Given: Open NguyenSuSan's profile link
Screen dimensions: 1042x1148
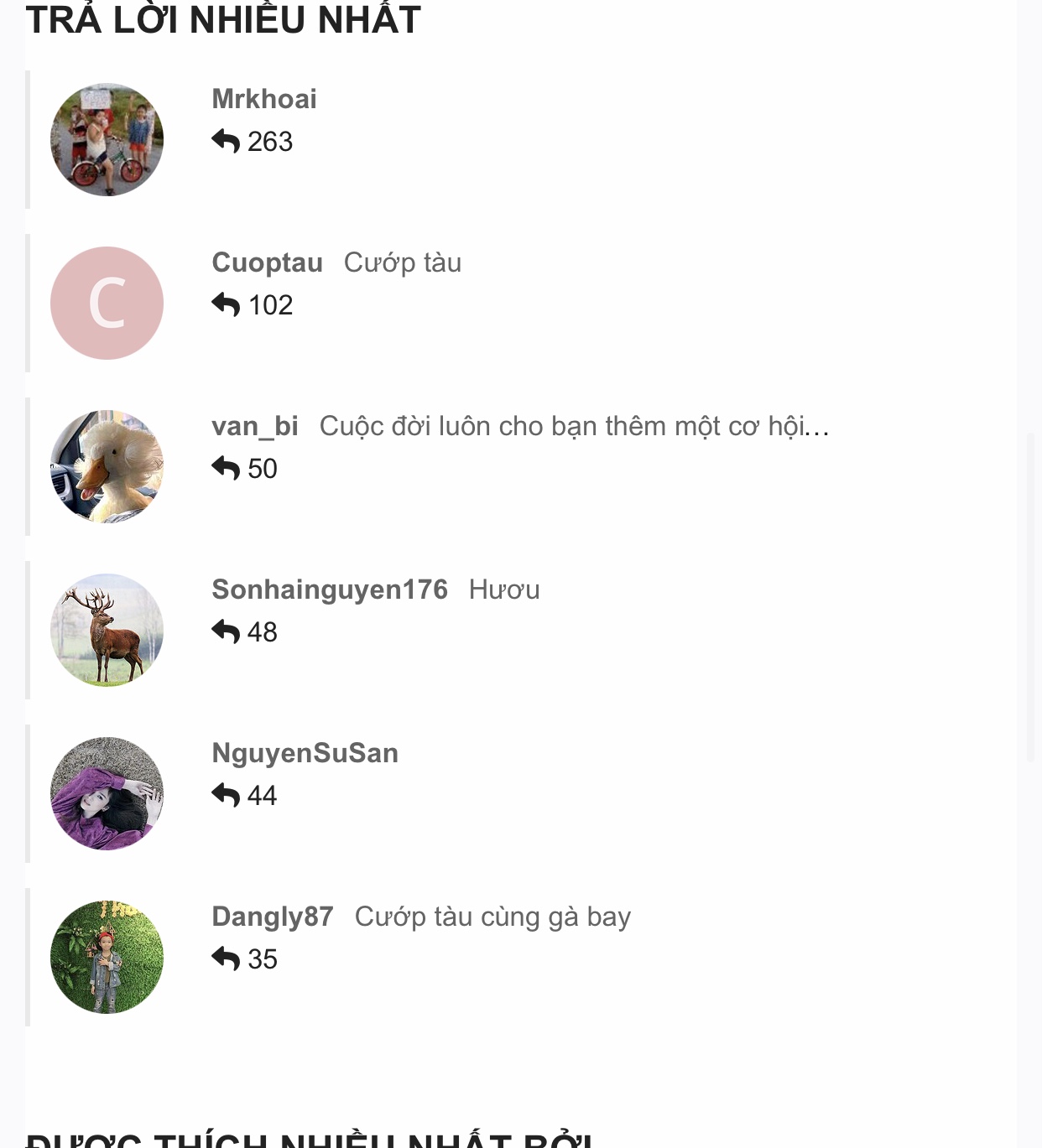Looking at the screenshot, I should 305,753.
